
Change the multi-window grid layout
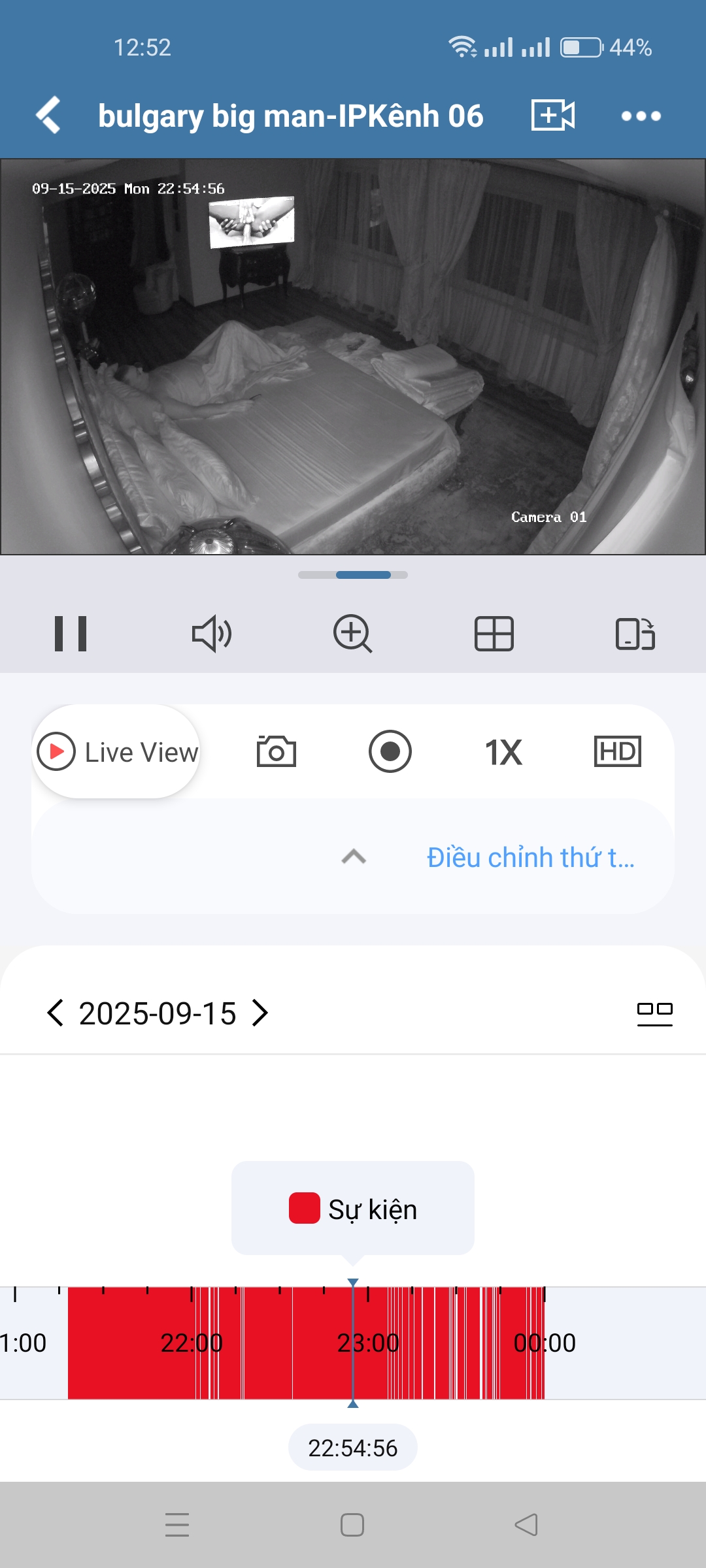point(494,634)
